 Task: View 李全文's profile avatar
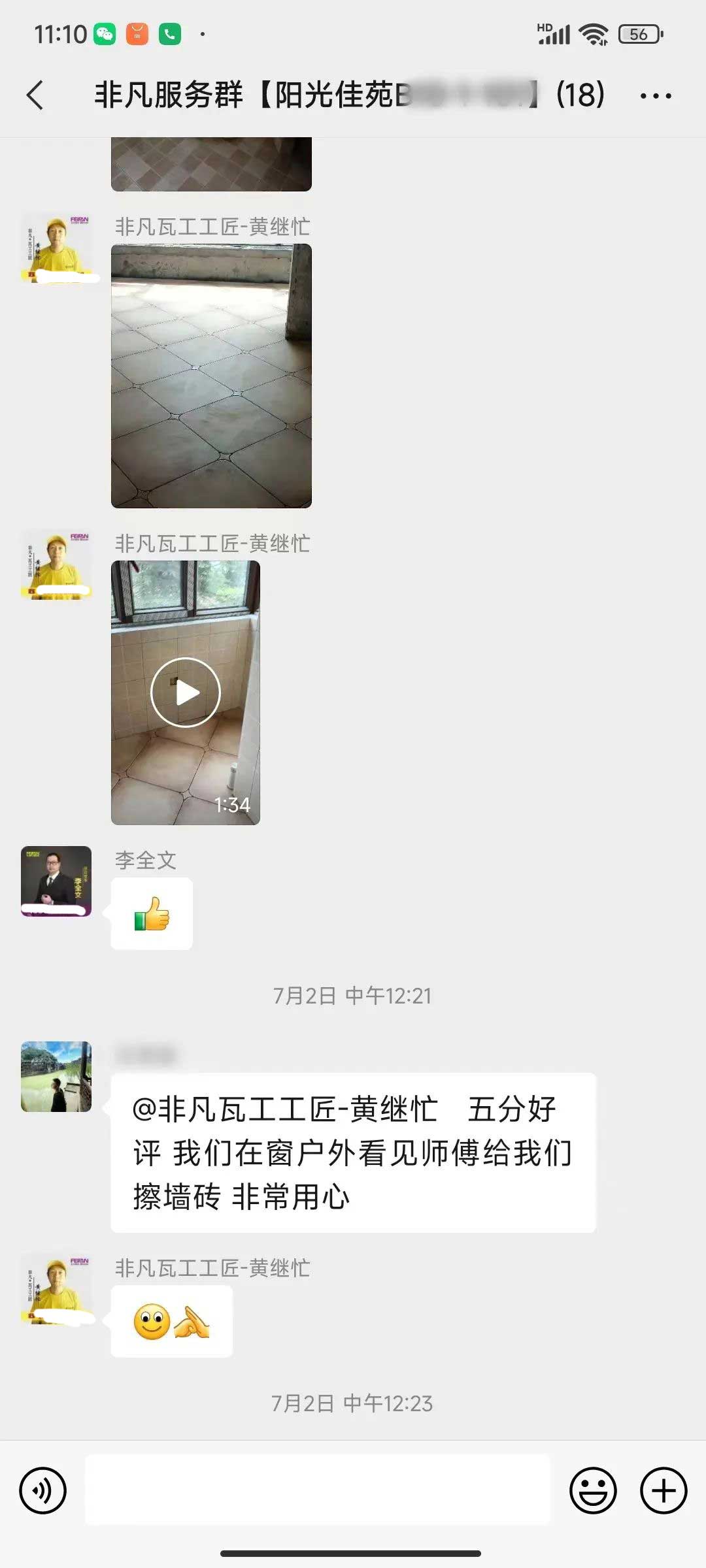[56, 881]
